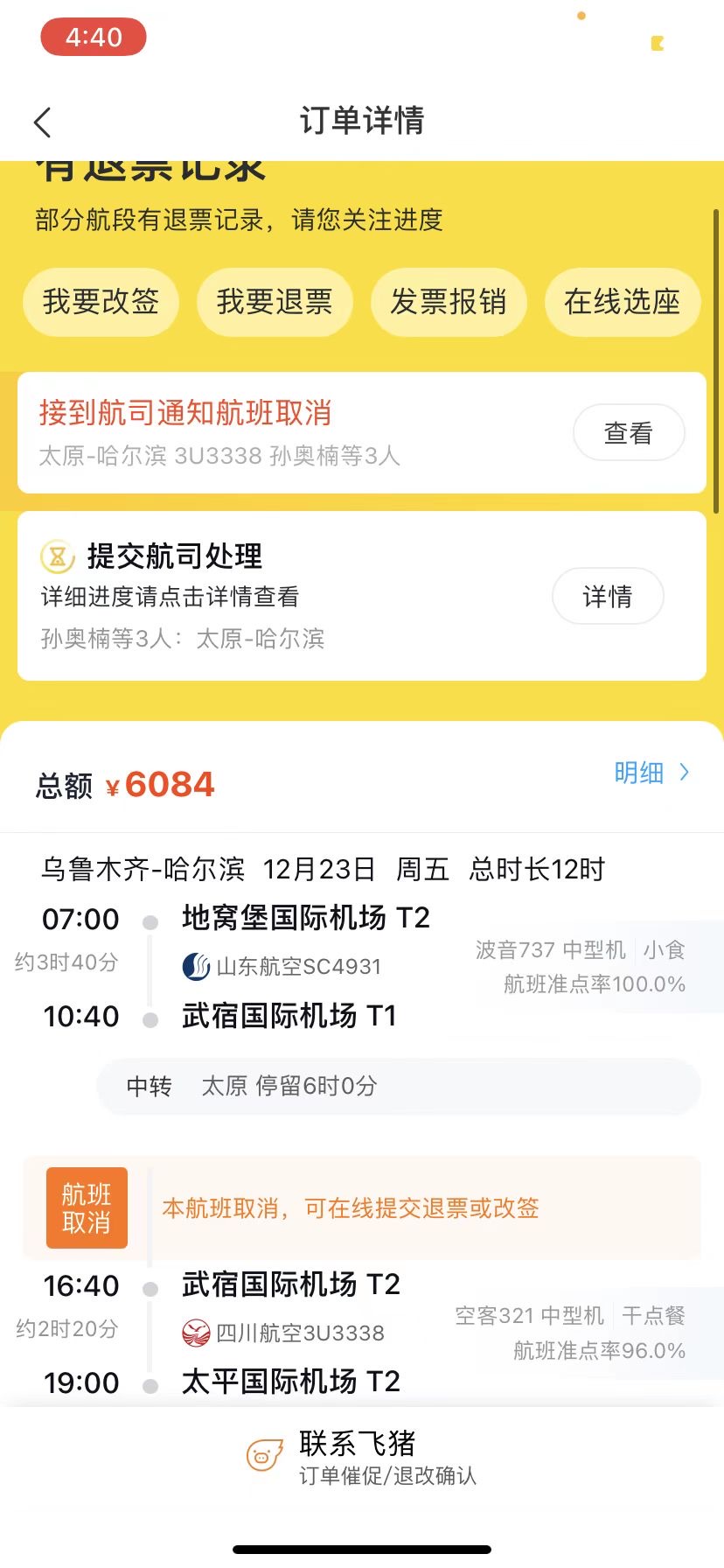
Task: Go back from the 订单详情 page
Action: pyautogui.click(x=43, y=122)
